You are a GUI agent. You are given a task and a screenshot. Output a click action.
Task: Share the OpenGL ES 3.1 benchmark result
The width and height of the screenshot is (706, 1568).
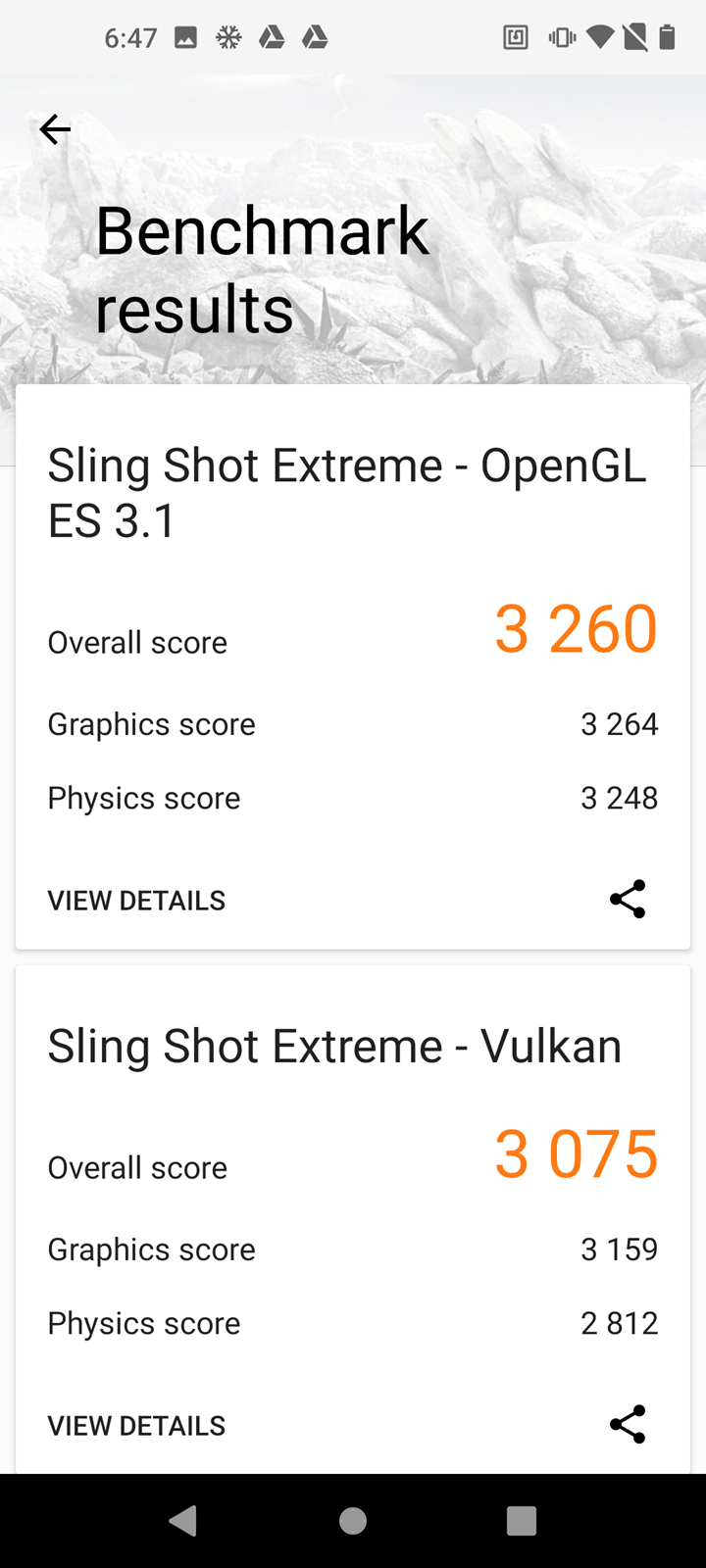point(628,899)
